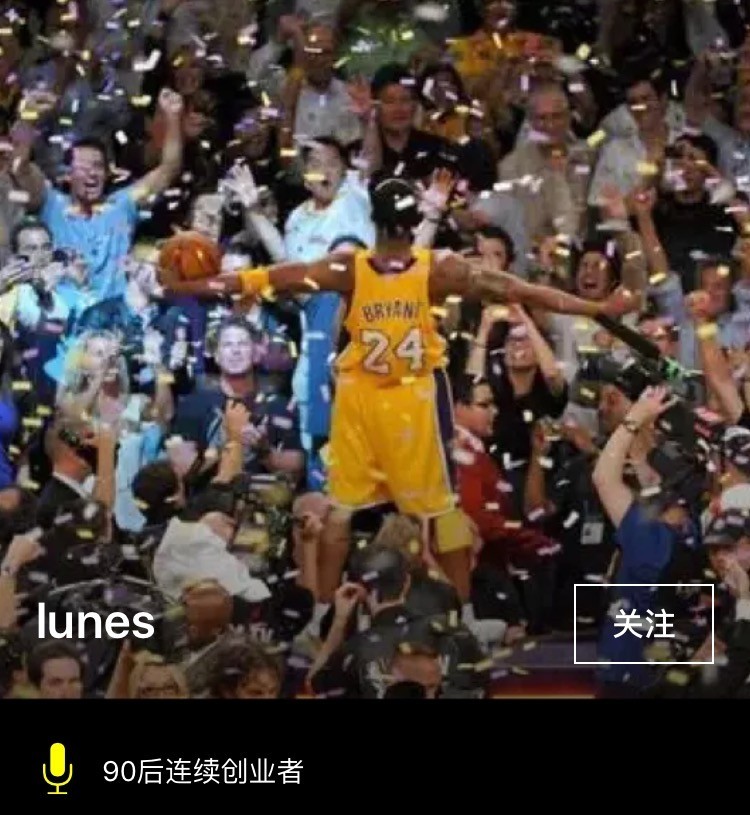Screen dimensions: 750x815
Task: Tap the yellow microphone voice intro icon
Action: tap(58, 769)
